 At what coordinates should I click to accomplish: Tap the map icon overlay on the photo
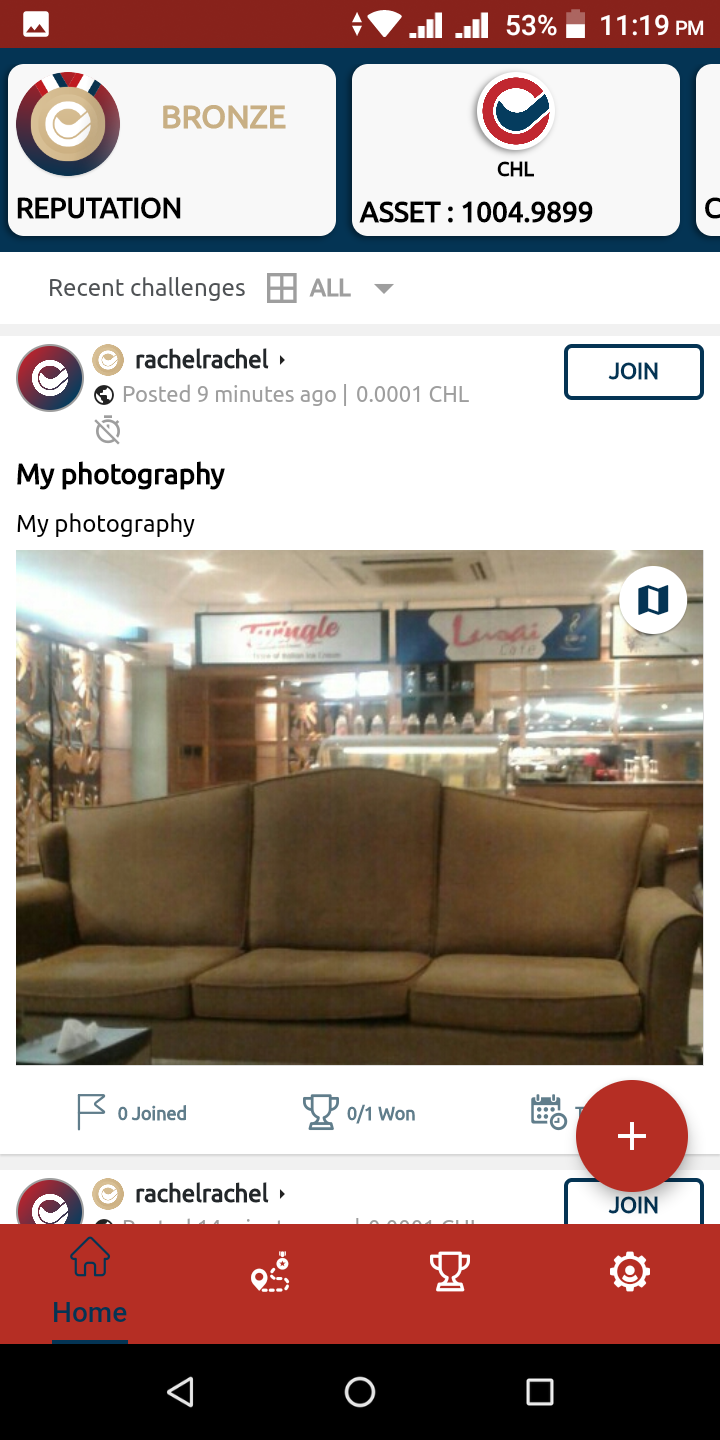[652, 599]
